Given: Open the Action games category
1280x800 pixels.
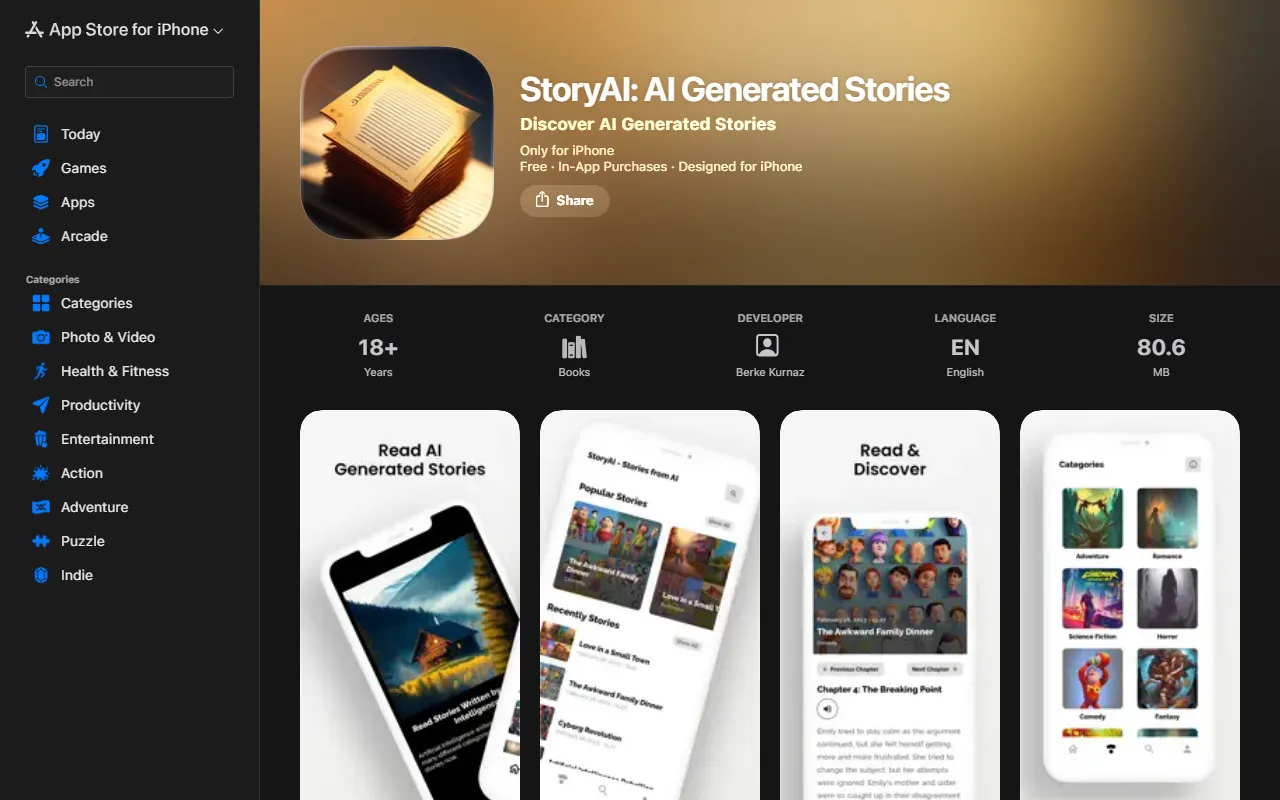Looking at the screenshot, I should click(81, 473).
